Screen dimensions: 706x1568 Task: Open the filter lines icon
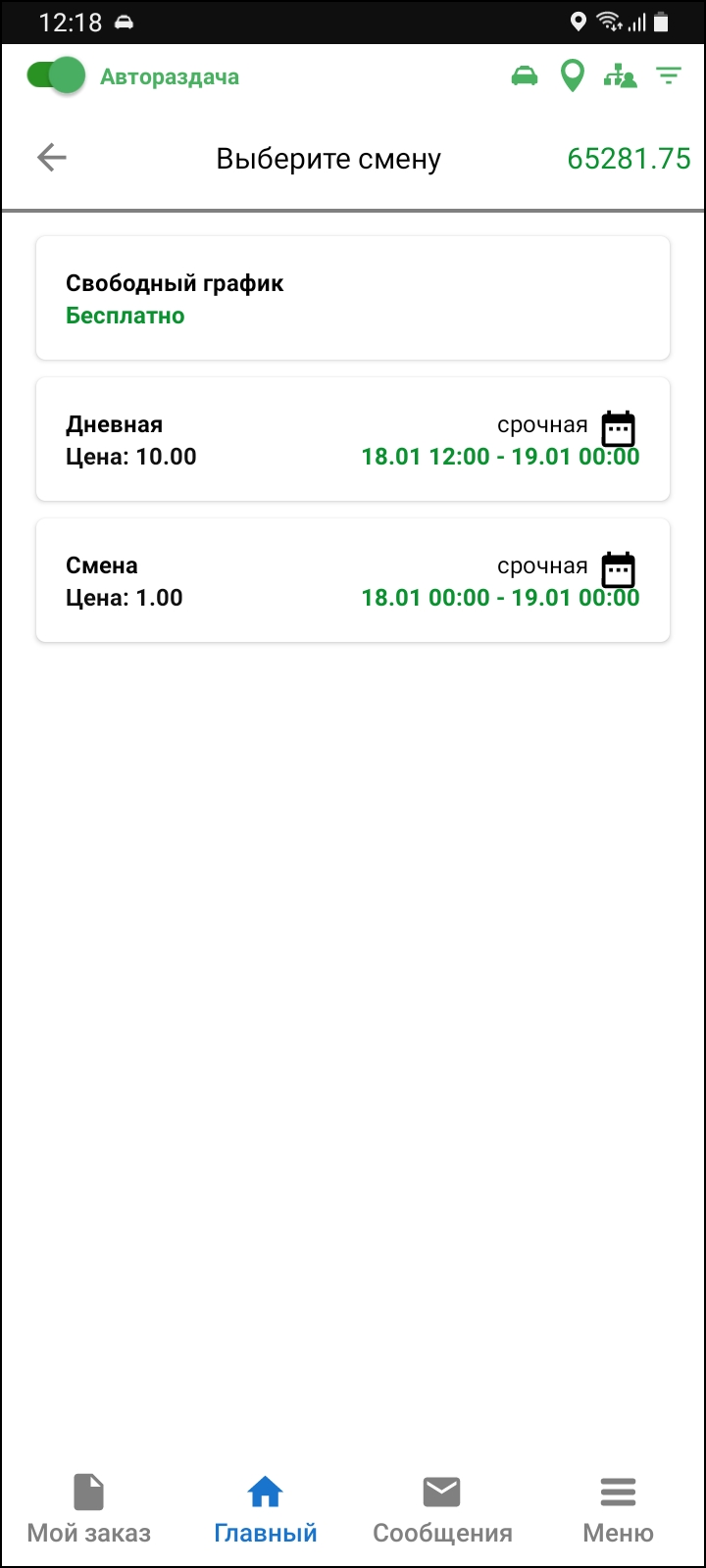(669, 76)
